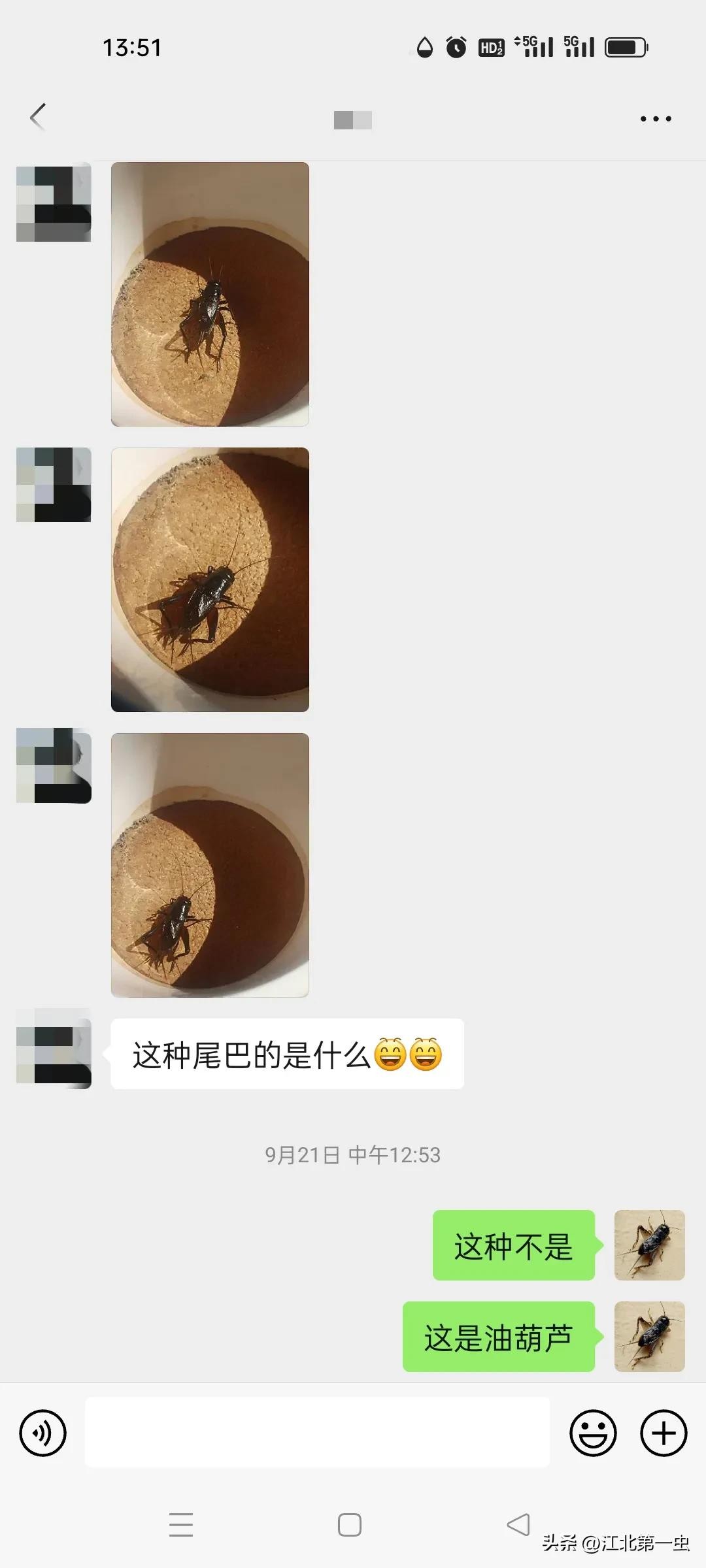Image resolution: width=706 pixels, height=1568 pixels.
Task: Open the emoji sticker panel
Action: pos(593,1433)
